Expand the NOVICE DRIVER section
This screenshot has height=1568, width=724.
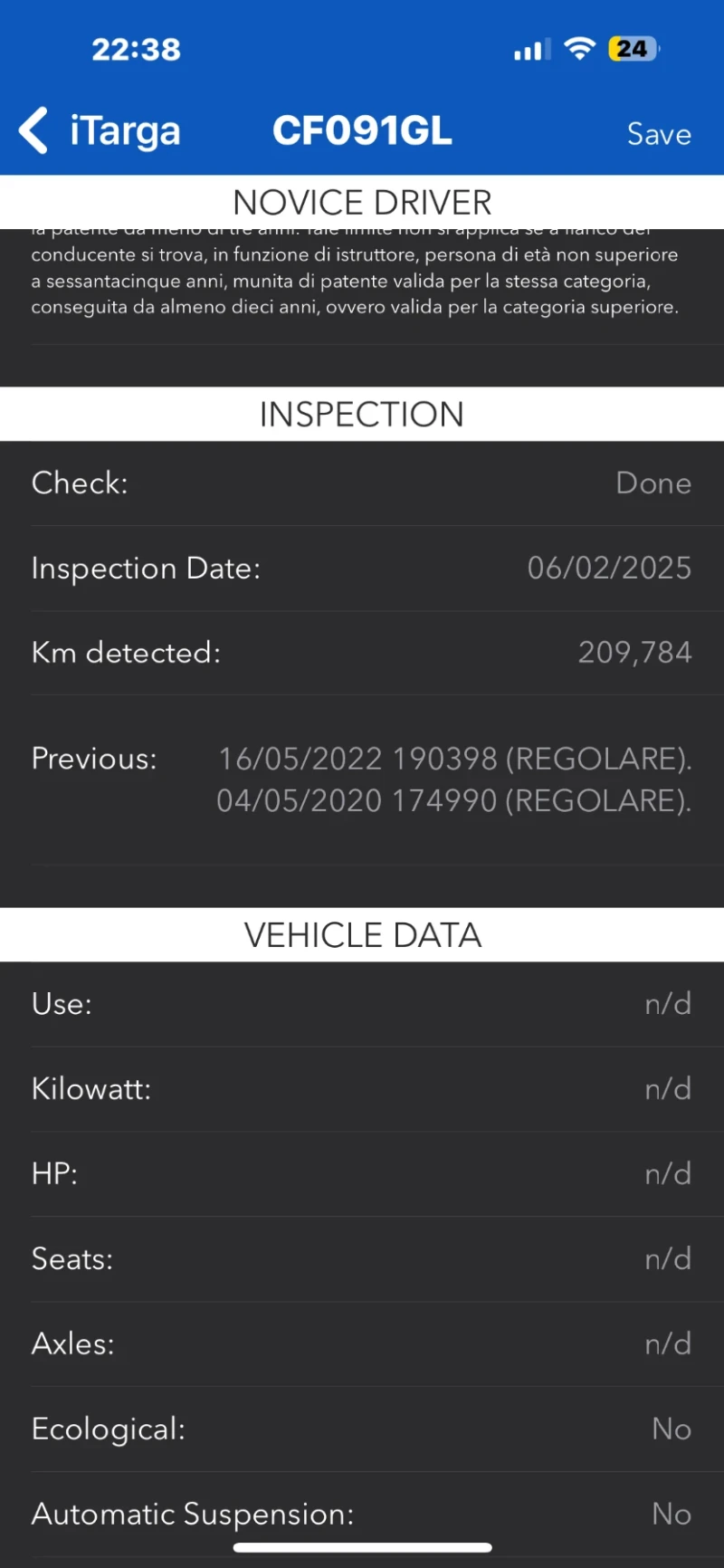[362, 201]
